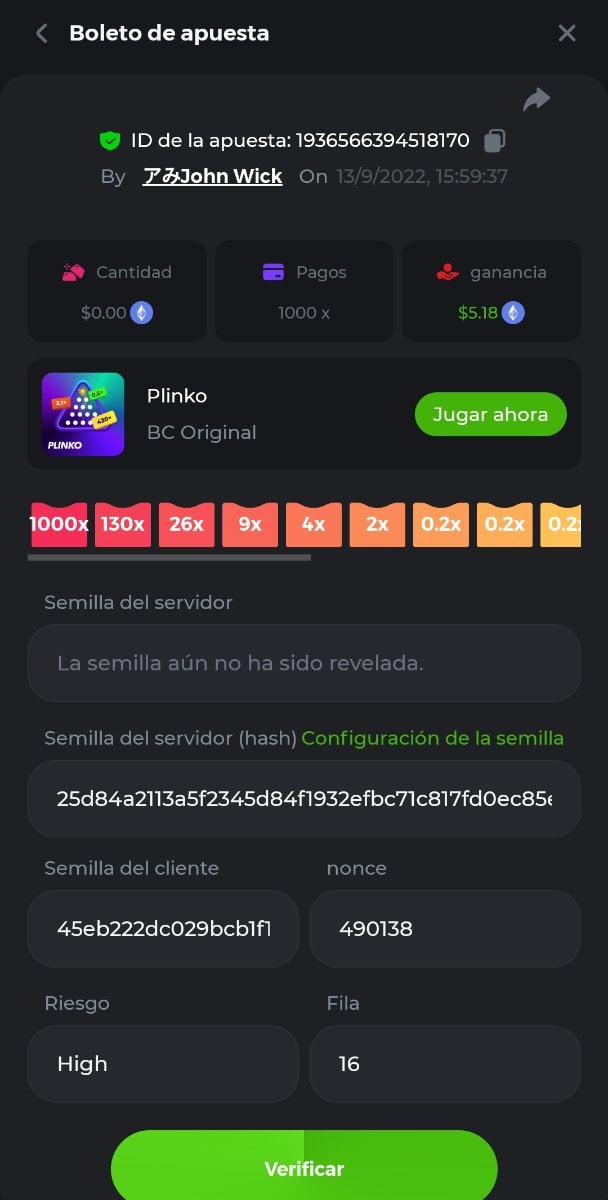
Task: Select the Riesgo field showing High
Action: 163,1063
